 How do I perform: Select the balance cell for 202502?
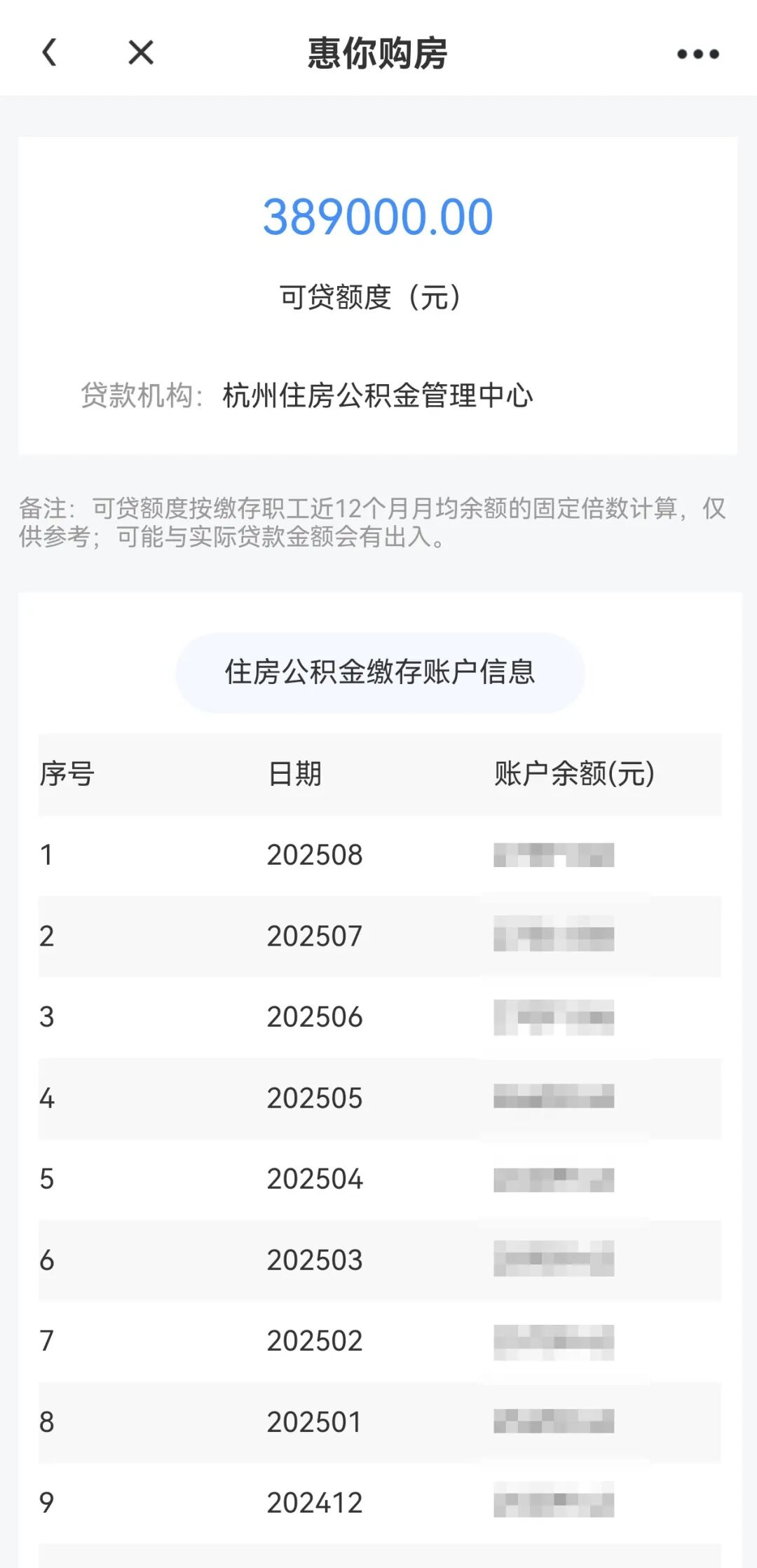554,1340
